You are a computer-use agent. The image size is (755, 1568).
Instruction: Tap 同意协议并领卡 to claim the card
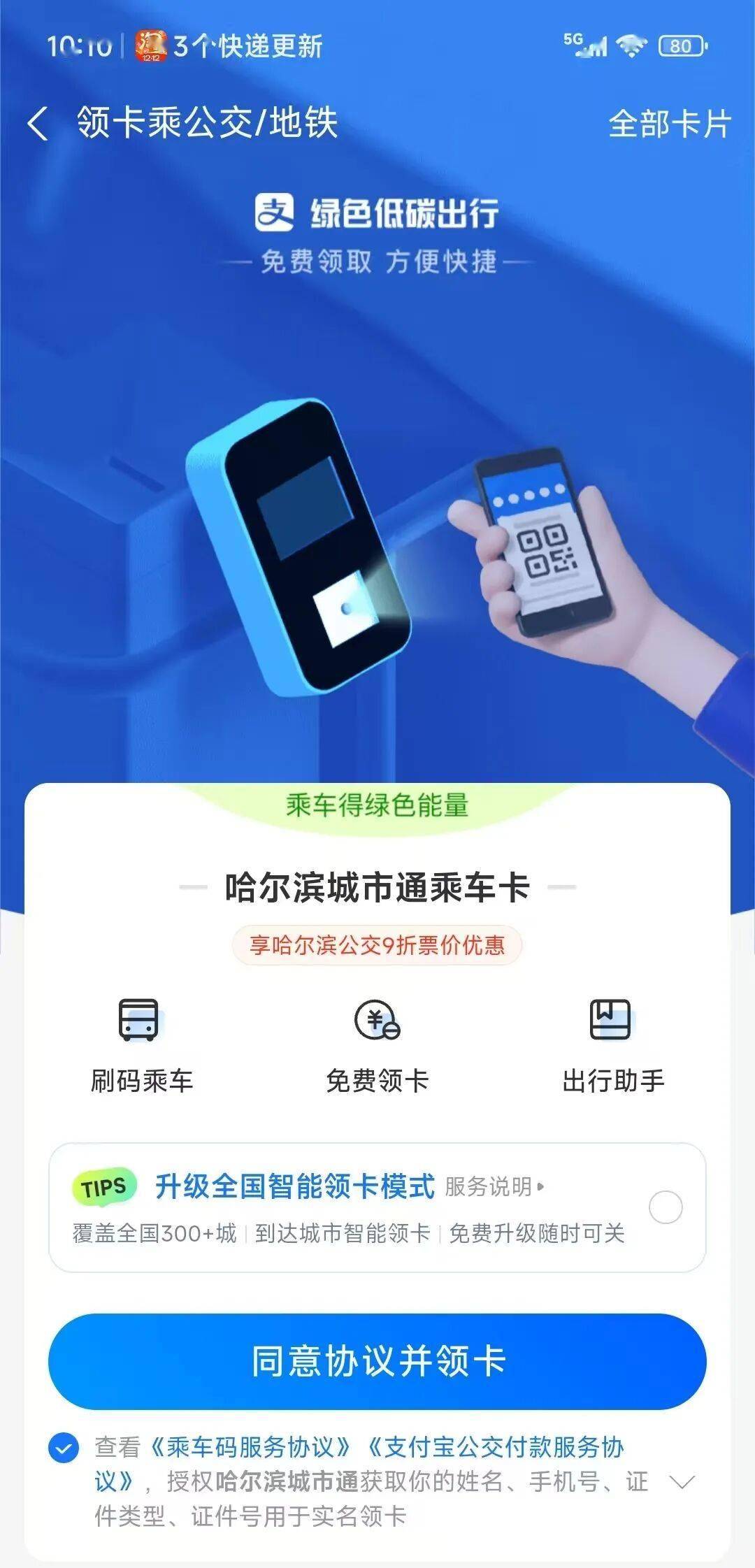point(377,1361)
